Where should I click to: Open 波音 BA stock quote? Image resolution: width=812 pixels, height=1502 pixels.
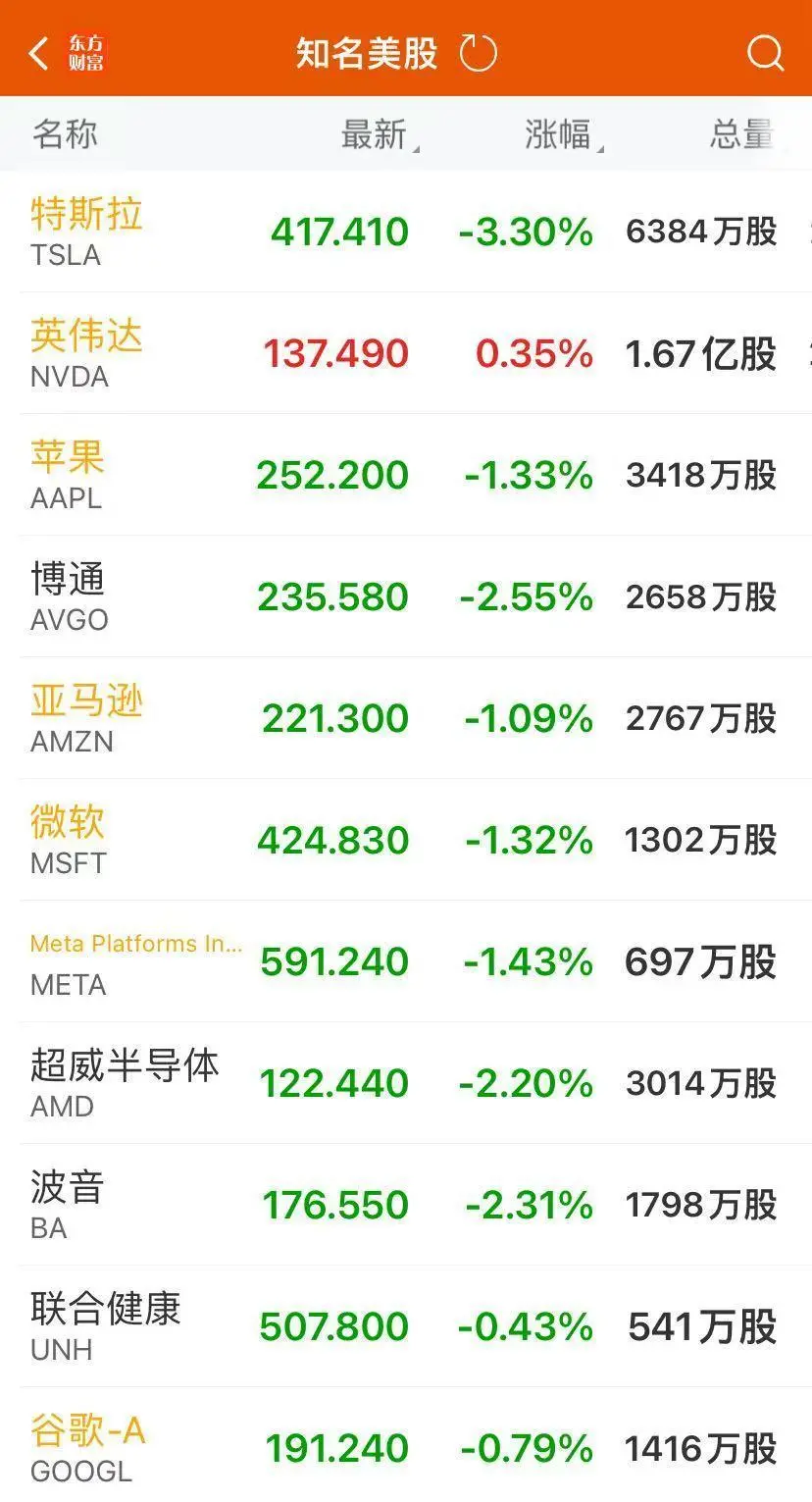tap(67, 1205)
